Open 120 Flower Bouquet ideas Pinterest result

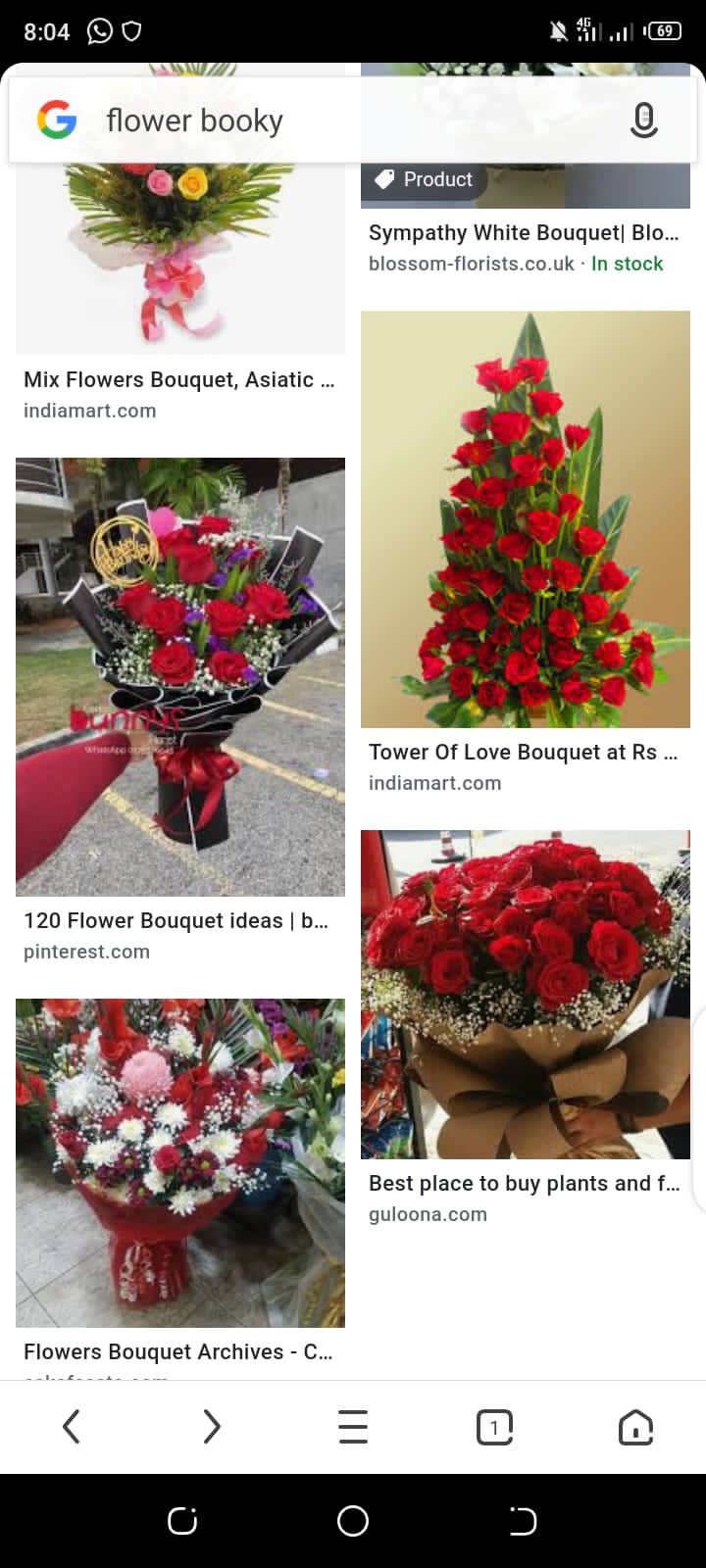pyautogui.click(x=180, y=676)
